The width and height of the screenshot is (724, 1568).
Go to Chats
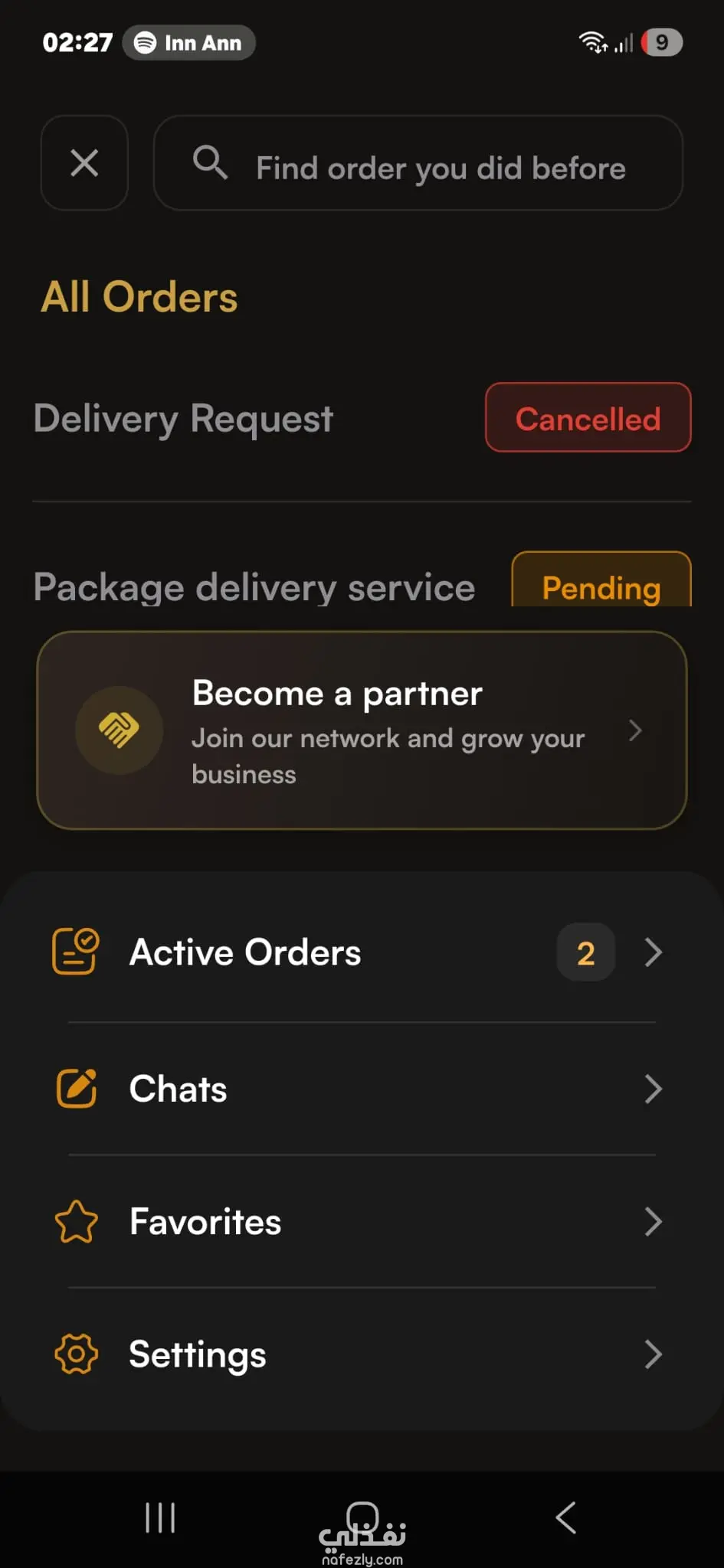(x=362, y=1089)
